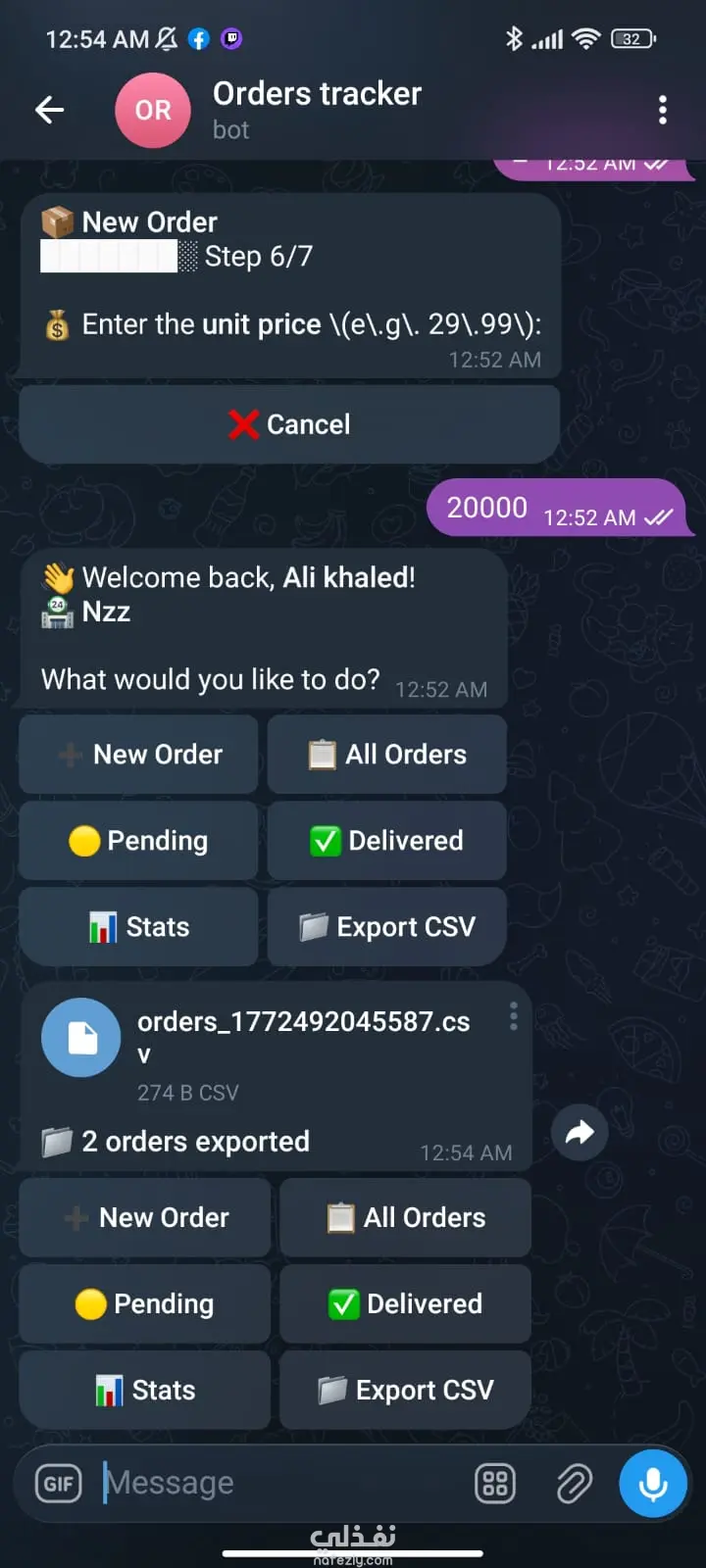The image size is (706, 1568).
Task: Open the GIF picker
Action: (59, 1484)
